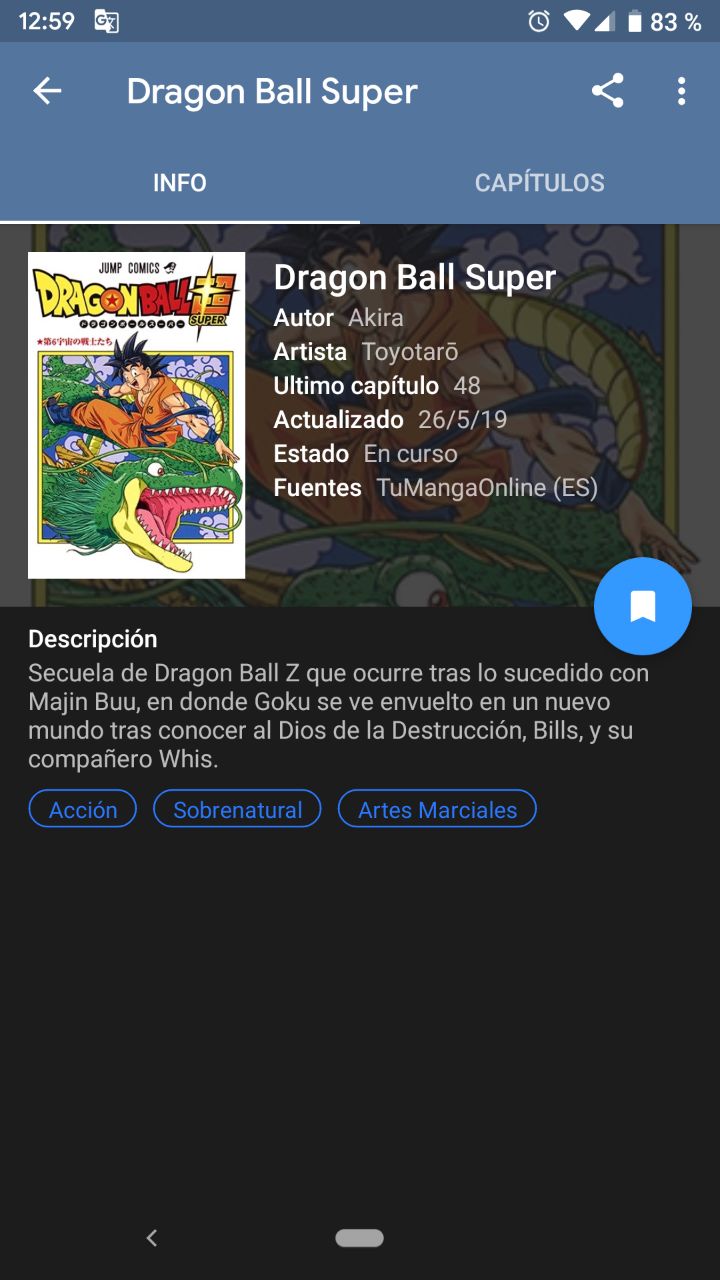This screenshot has height=1280, width=720.
Task: Tap the blue bookmark floating button
Action: [642, 606]
